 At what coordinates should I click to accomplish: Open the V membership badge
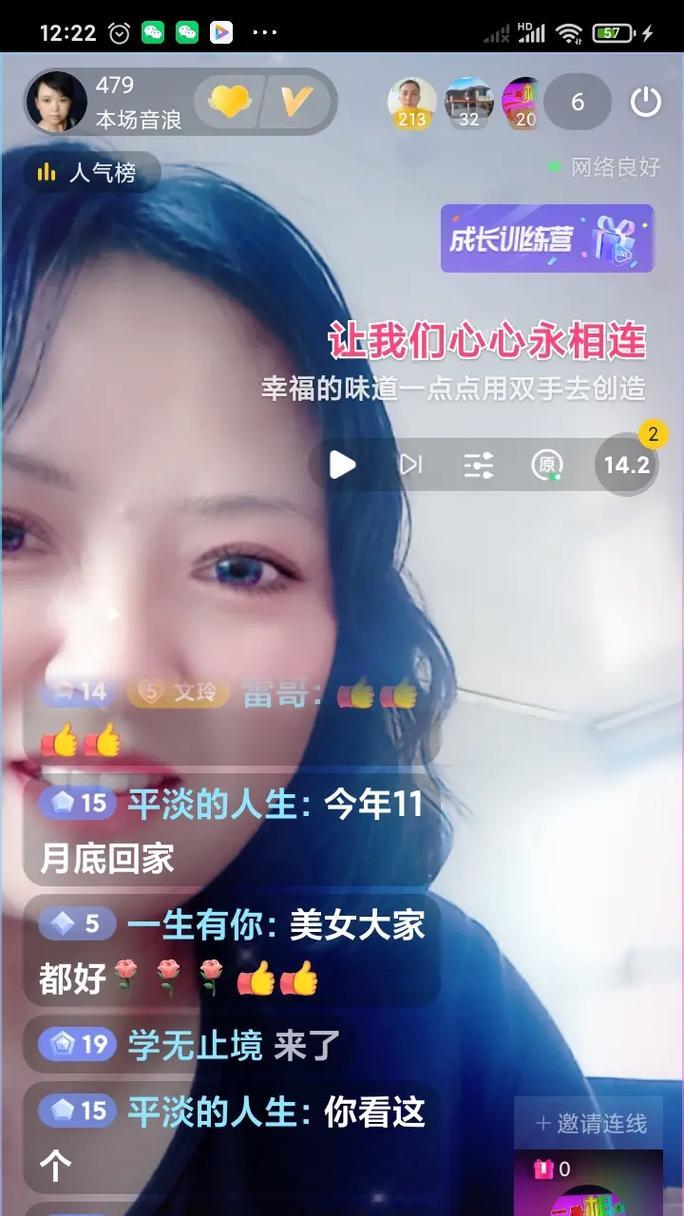295,101
